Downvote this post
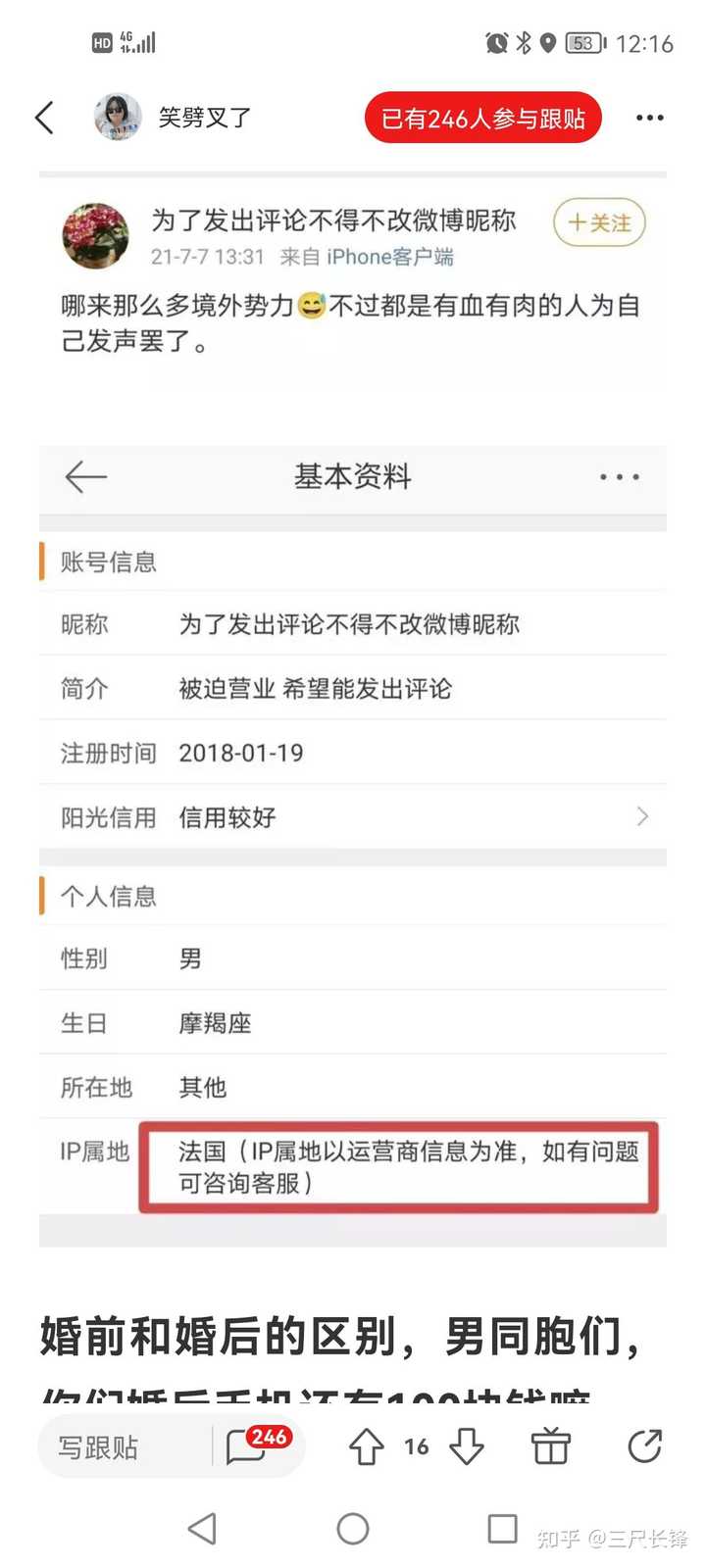This screenshot has width=706, height=1568. (467, 1446)
